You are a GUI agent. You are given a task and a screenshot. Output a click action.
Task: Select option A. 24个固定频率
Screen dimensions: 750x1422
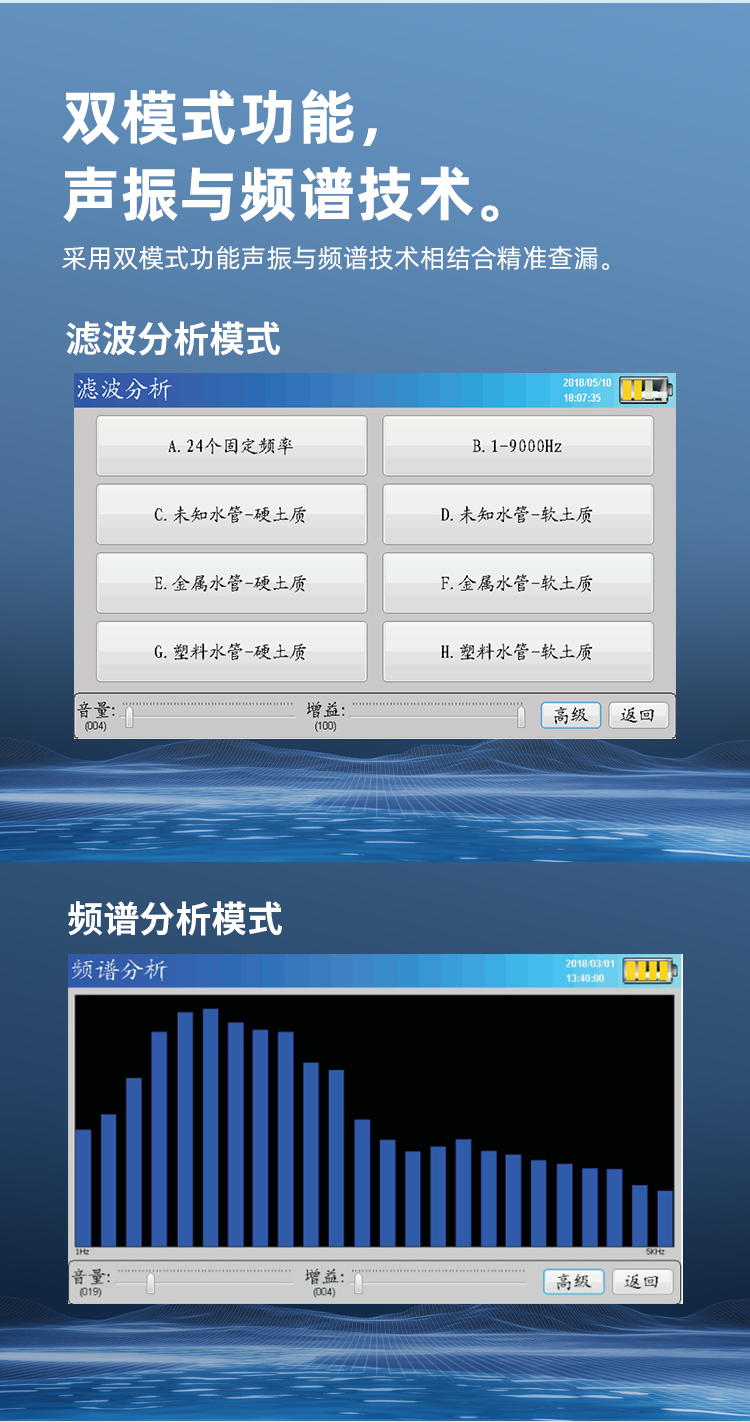231,446
